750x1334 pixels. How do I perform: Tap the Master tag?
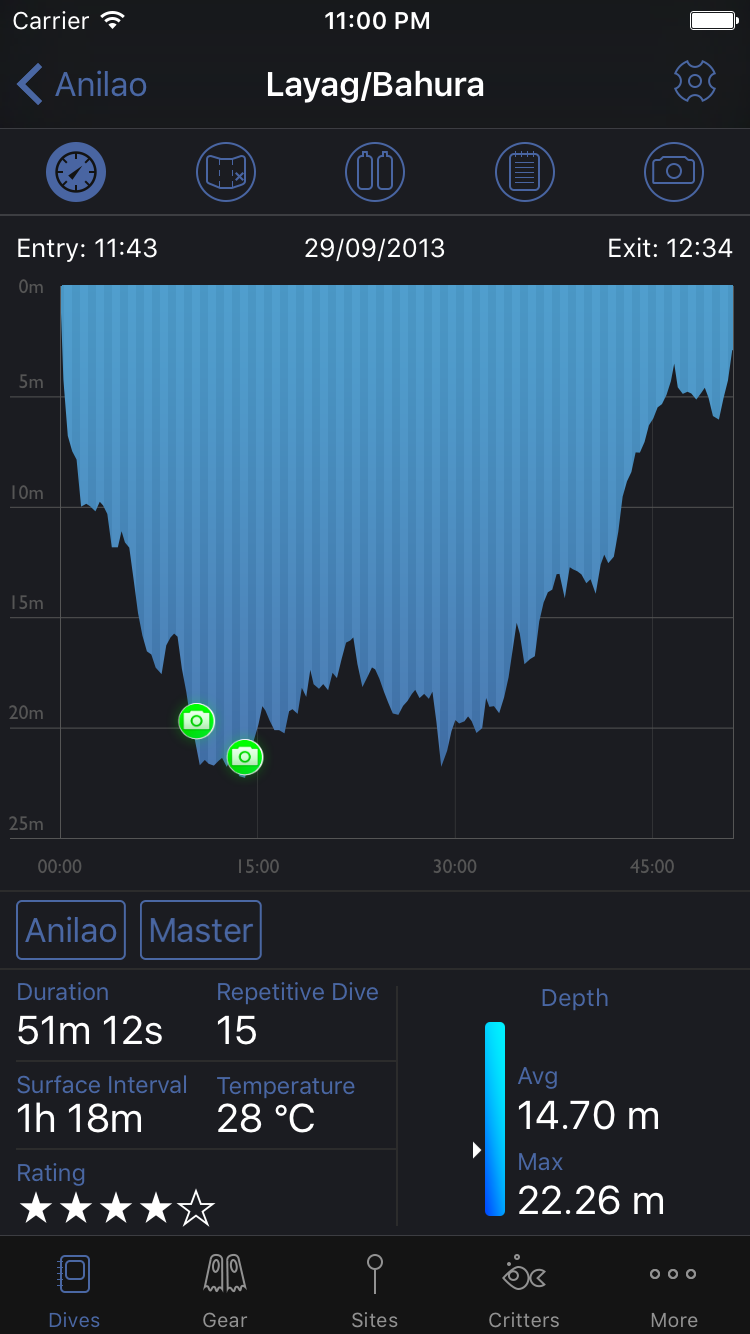pyautogui.click(x=200, y=930)
